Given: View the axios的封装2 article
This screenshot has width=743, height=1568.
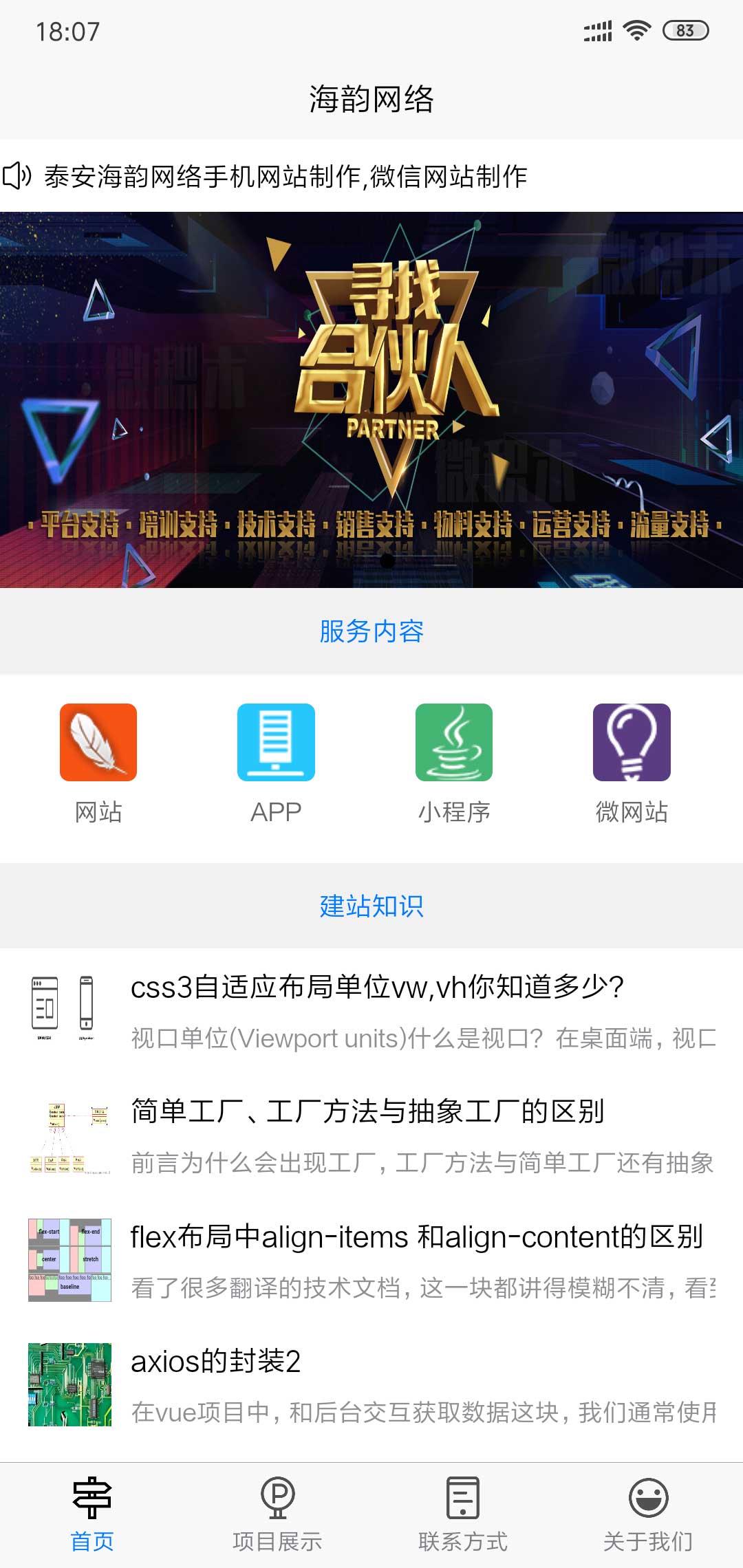Looking at the screenshot, I should click(216, 1362).
